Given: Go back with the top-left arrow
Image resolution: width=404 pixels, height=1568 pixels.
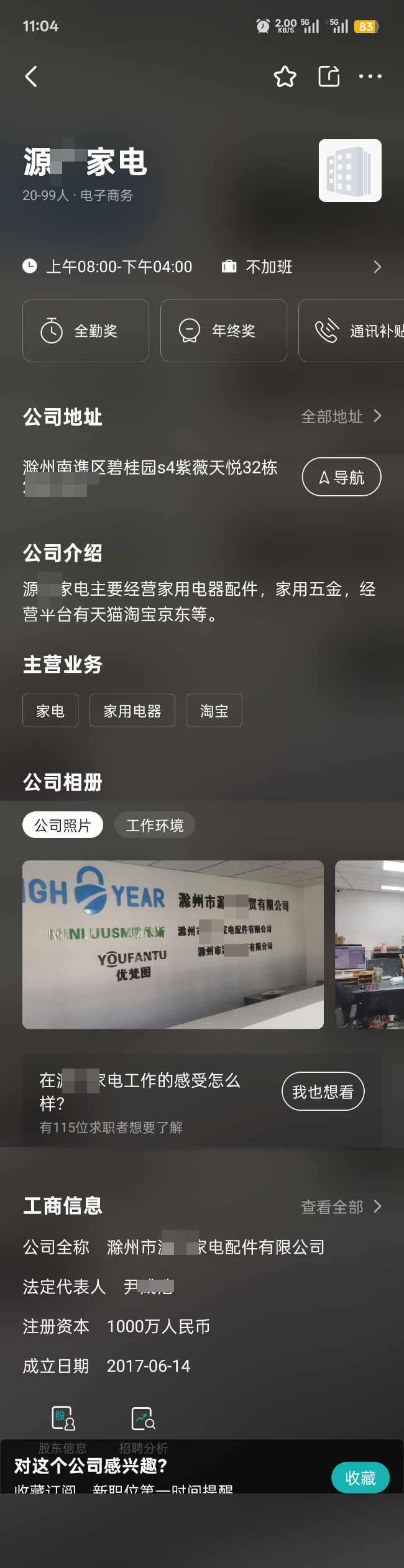Looking at the screenshot, I should (x=31, y=76).
